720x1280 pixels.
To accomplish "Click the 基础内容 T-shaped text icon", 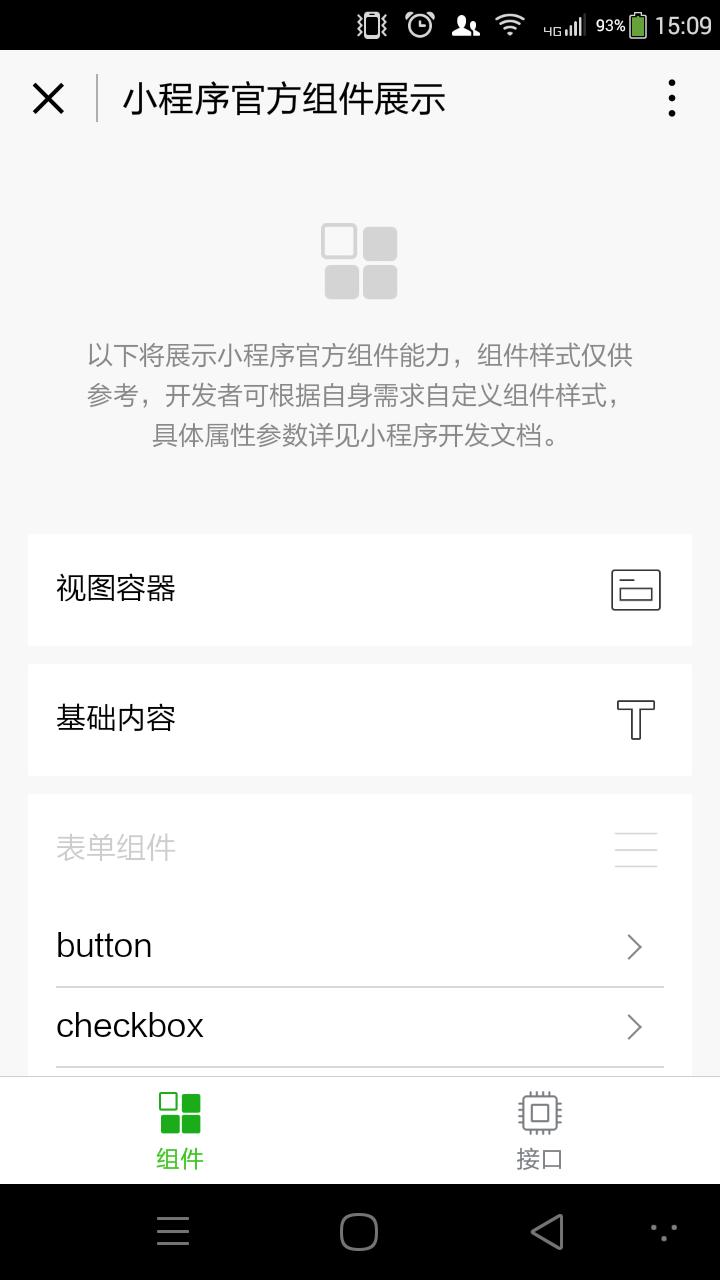I will [637, 719].
